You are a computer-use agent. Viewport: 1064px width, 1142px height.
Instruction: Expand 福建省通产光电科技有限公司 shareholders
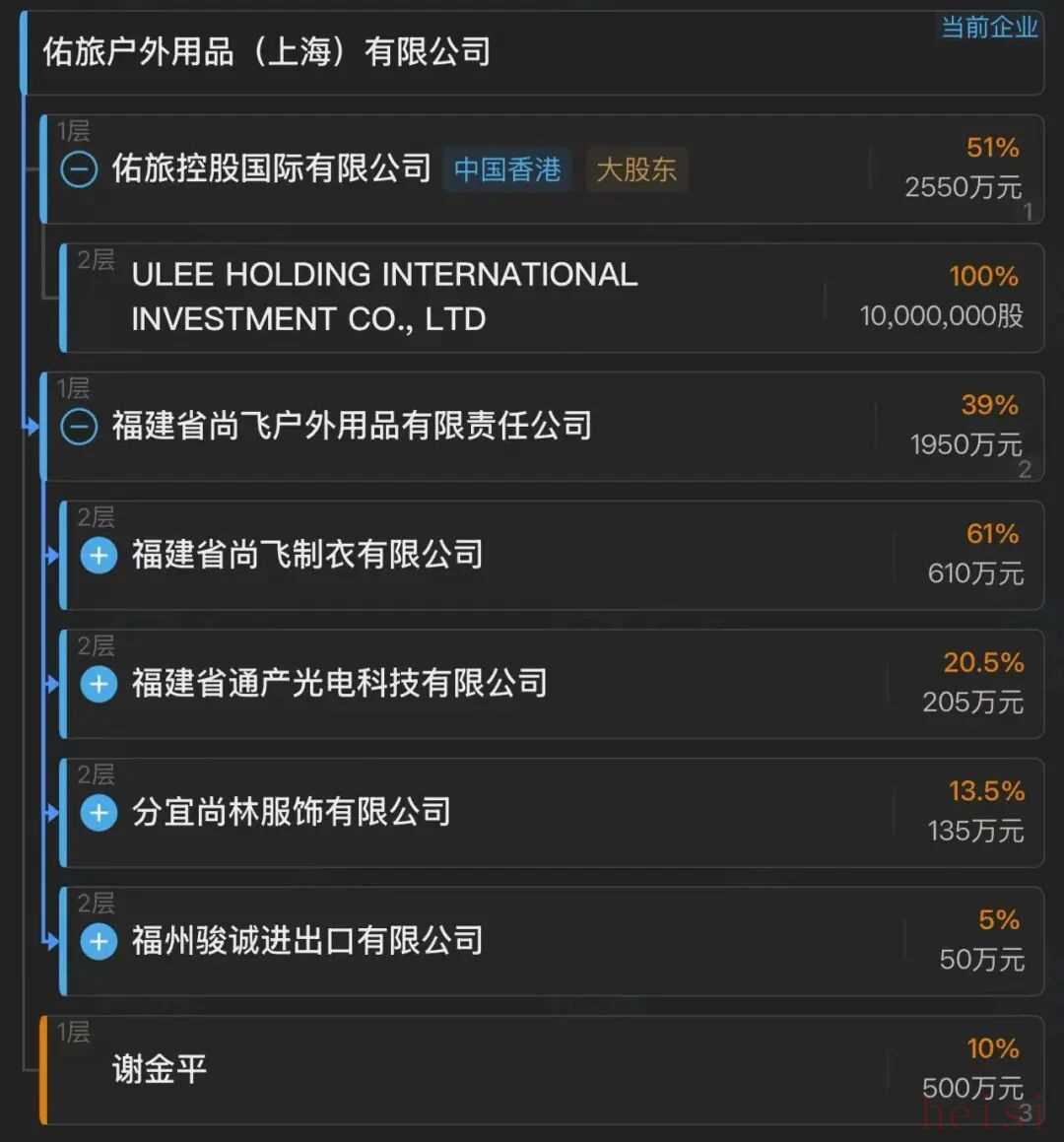tap(99, 684)
